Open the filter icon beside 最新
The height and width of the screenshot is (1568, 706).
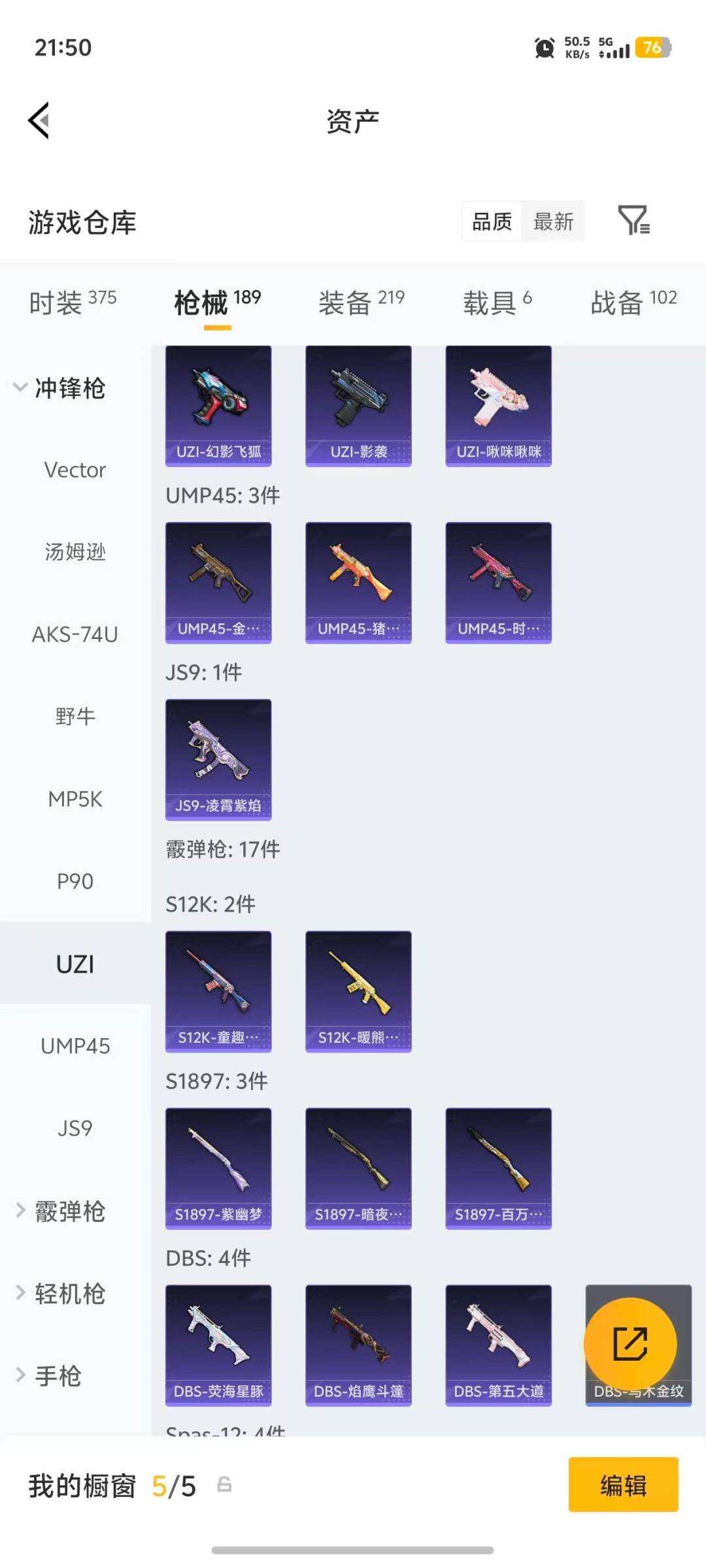(x=633, y=221)
